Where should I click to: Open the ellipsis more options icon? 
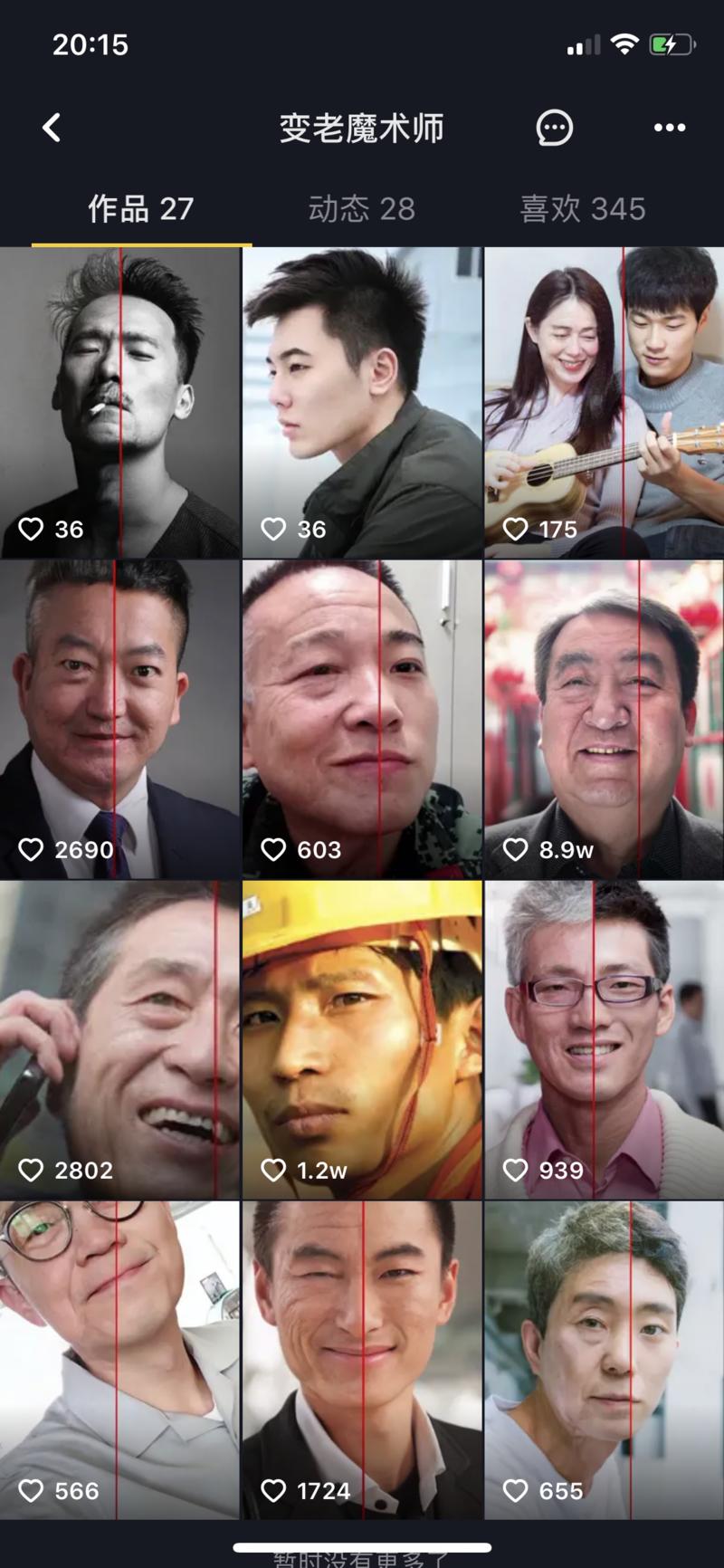pos(669,128)
